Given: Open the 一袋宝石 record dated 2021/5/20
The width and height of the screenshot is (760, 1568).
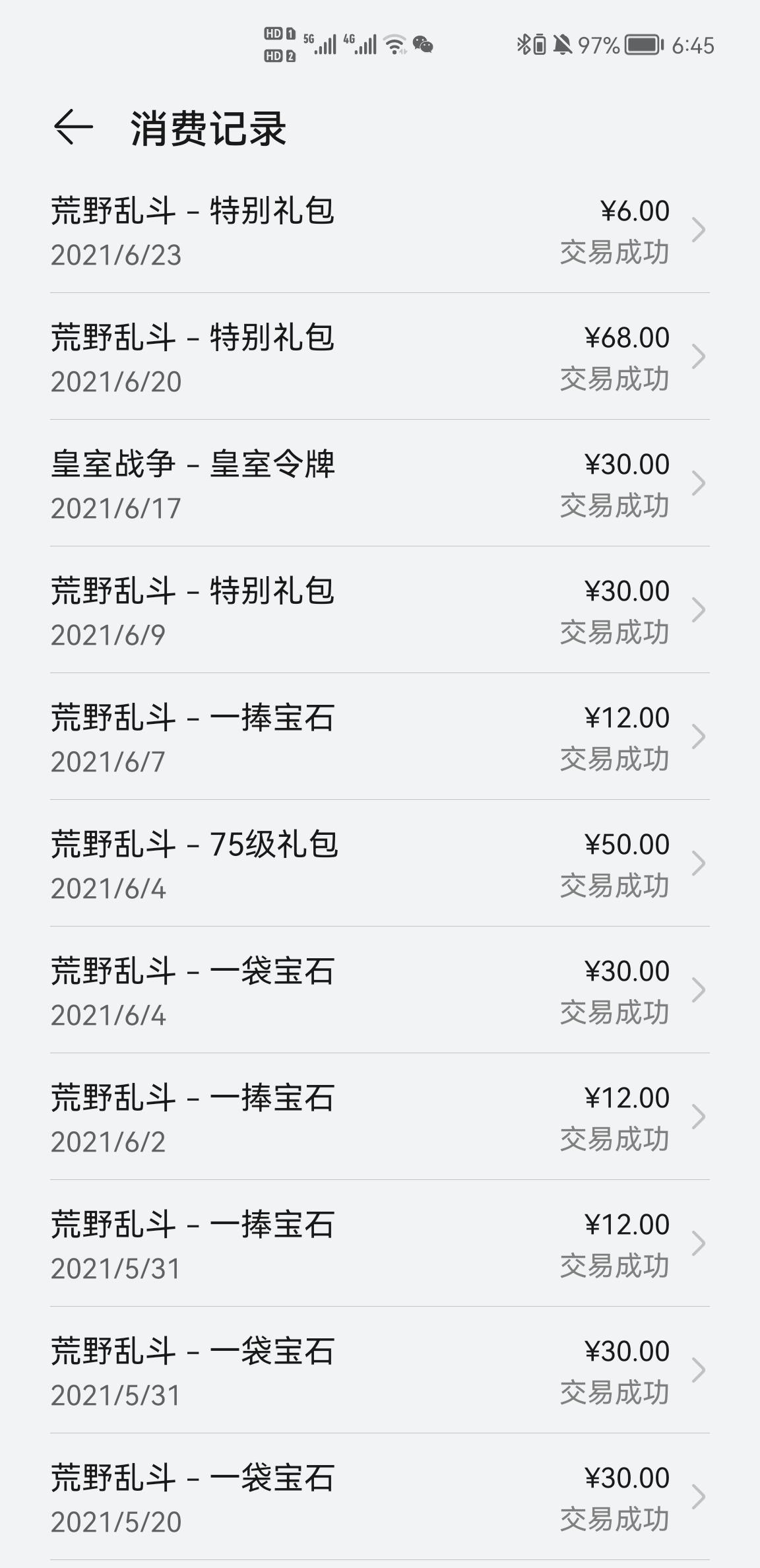Looking at the screenshot, I should [380, 1497].
